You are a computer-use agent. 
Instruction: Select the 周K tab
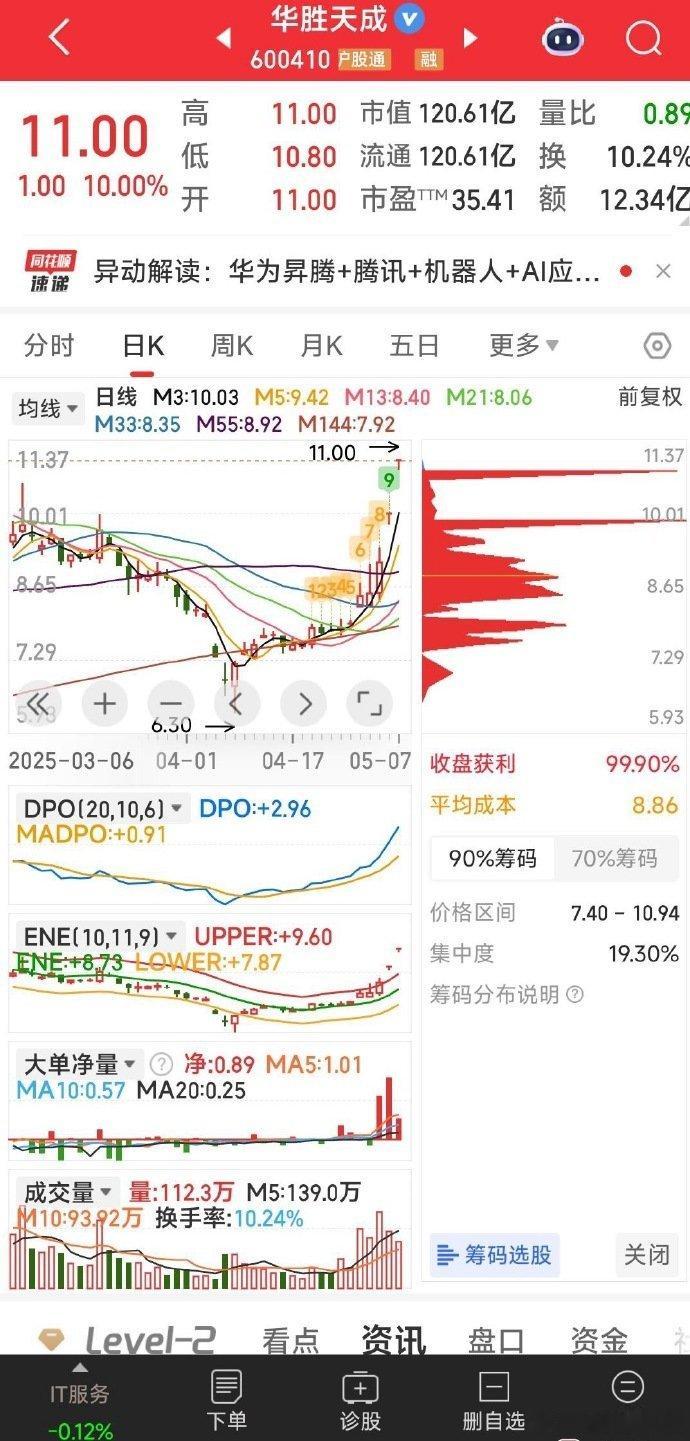point(231,346)
